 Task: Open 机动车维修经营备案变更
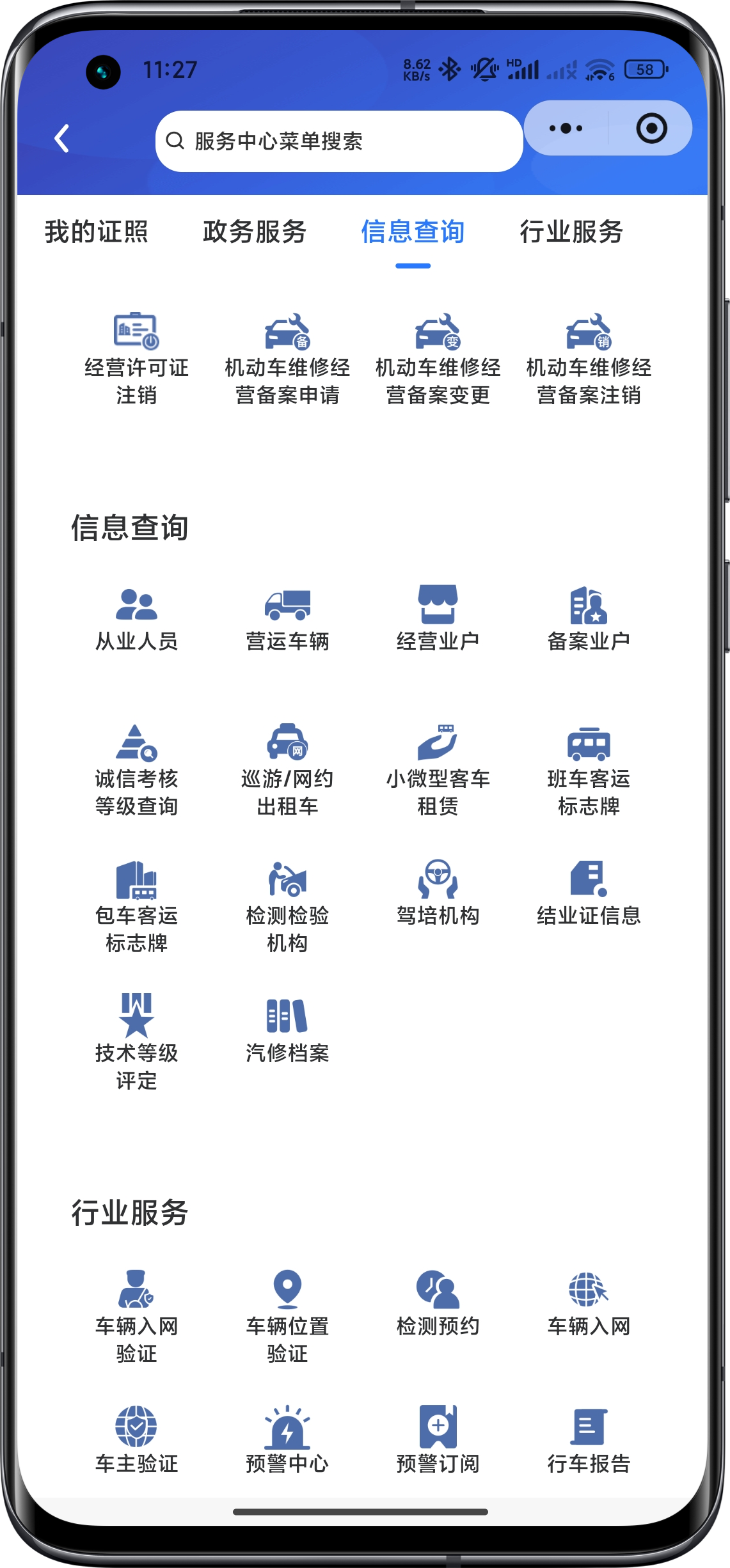pyautogui.click(x=438, y=359)
